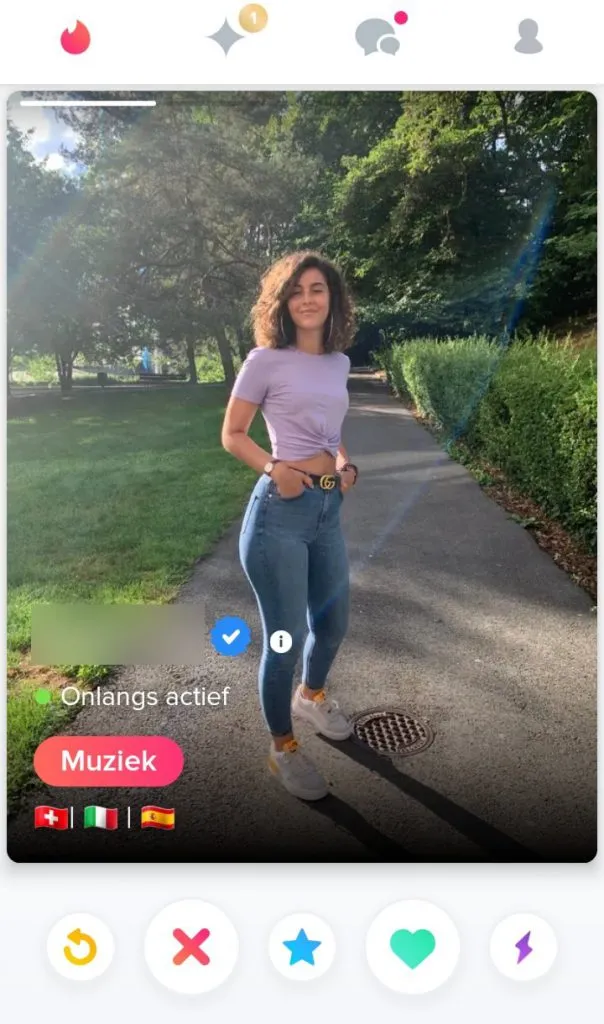
Task: Reject this profile with the X
Action: pyautogui.click(x=191, y=946)
